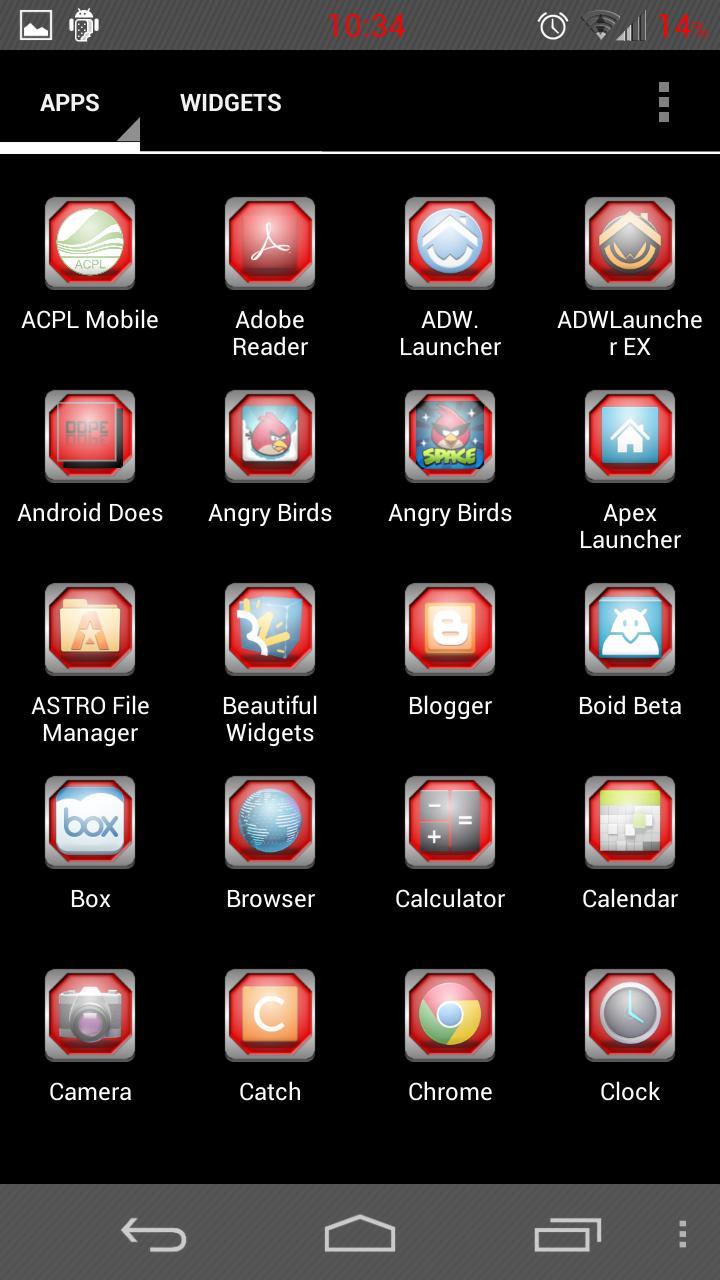
Task: Open the overflow menu in the top bar
Action: (663, 102)
